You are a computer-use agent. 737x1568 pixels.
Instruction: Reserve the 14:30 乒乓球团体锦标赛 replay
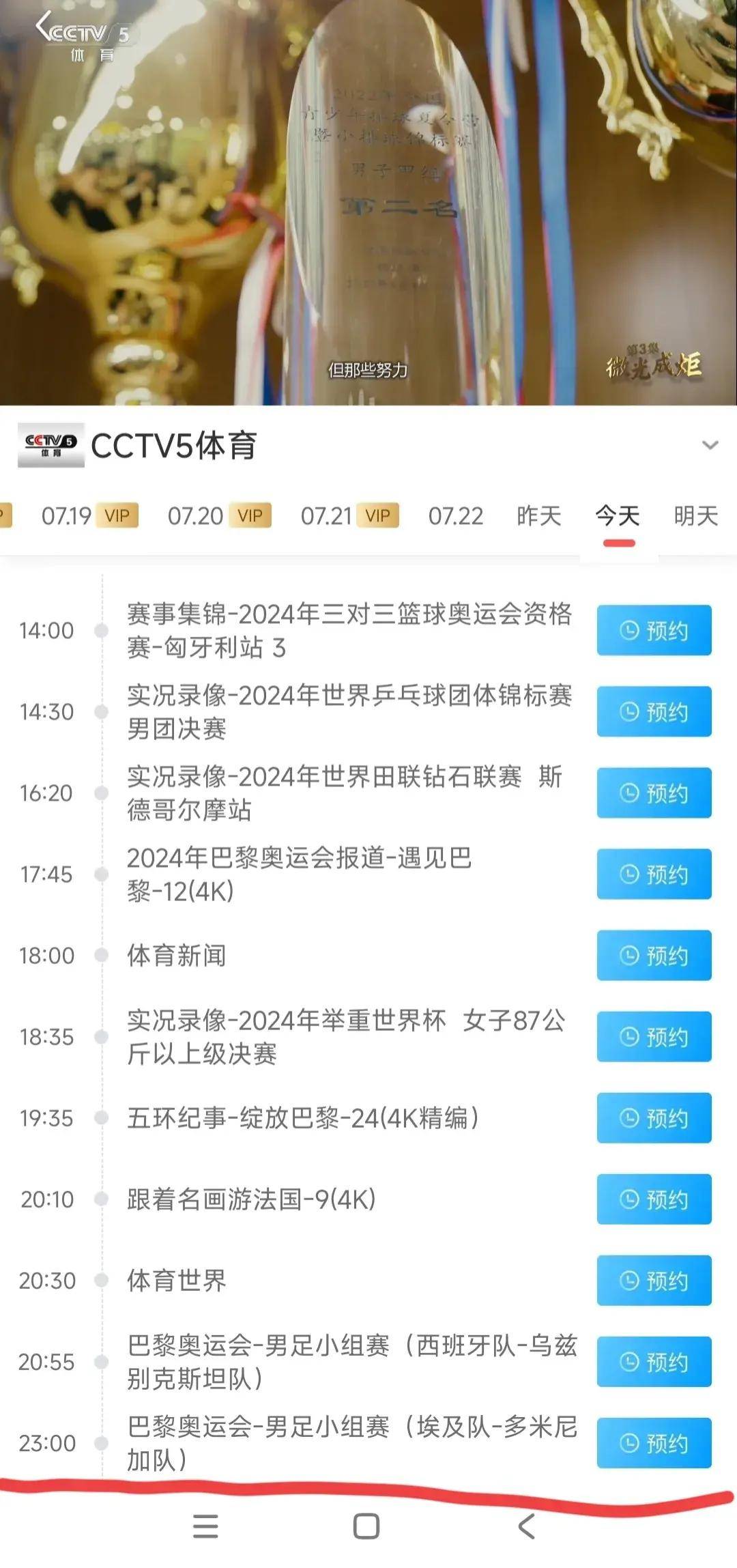pyautogui.click(x=654, y=711)
